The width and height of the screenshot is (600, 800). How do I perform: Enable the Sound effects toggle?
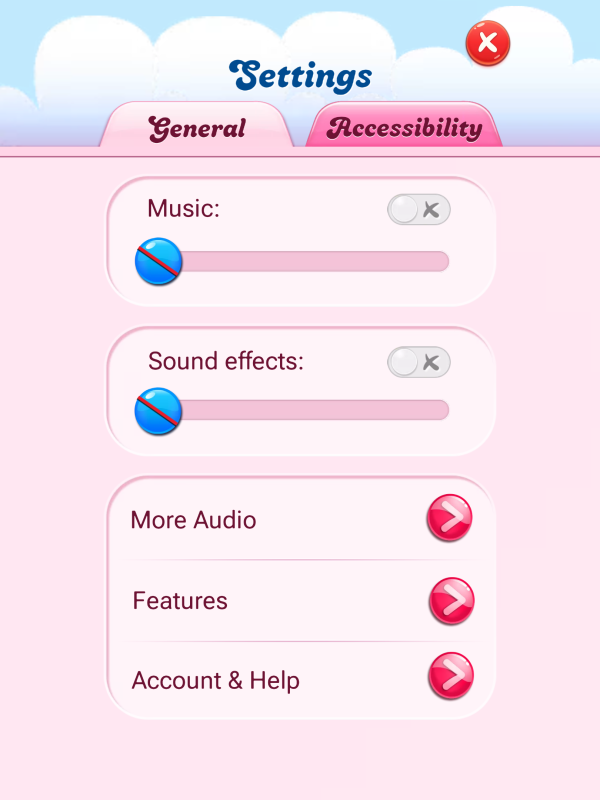[x=419, y=362]
